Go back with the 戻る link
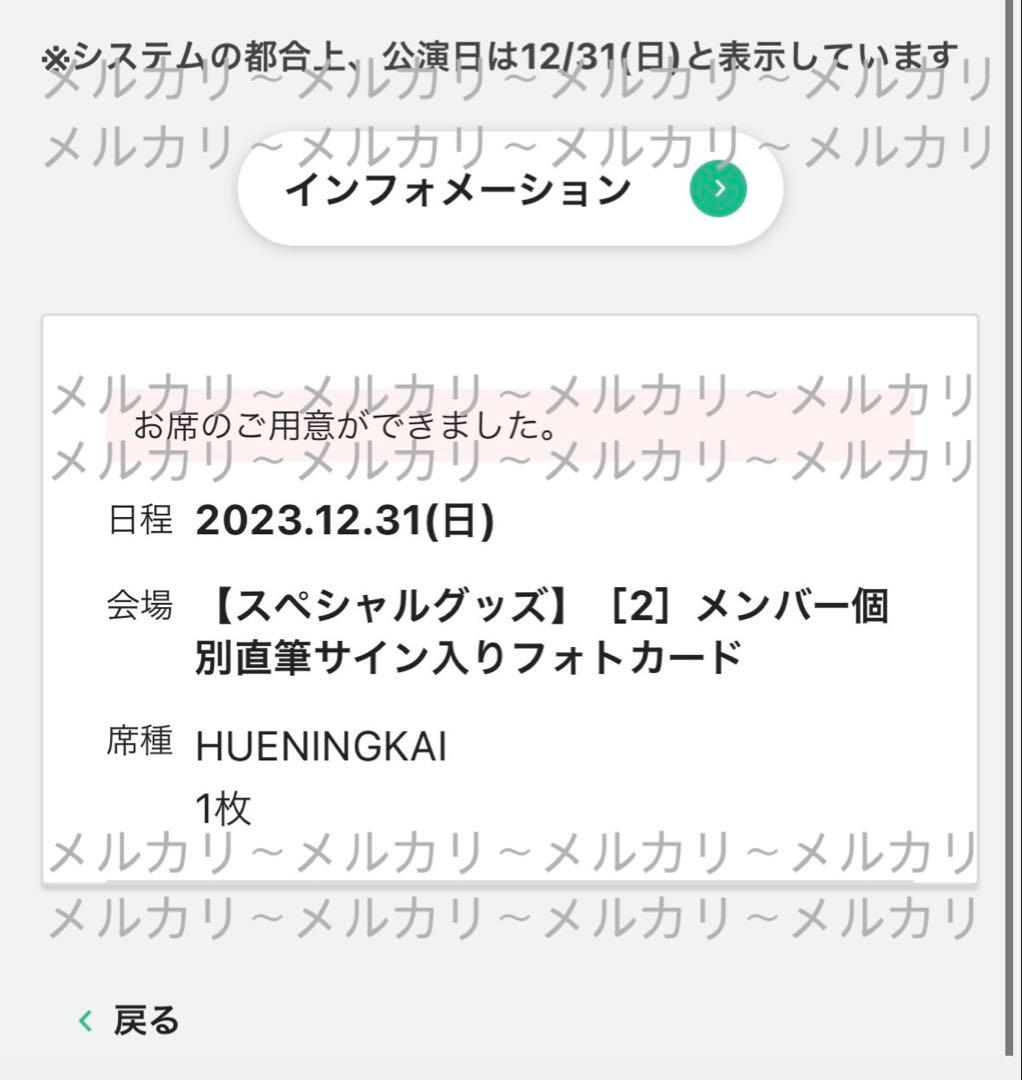Image resolution: width=1022 pixels, height=1080 pixels. coord(130,1020)
